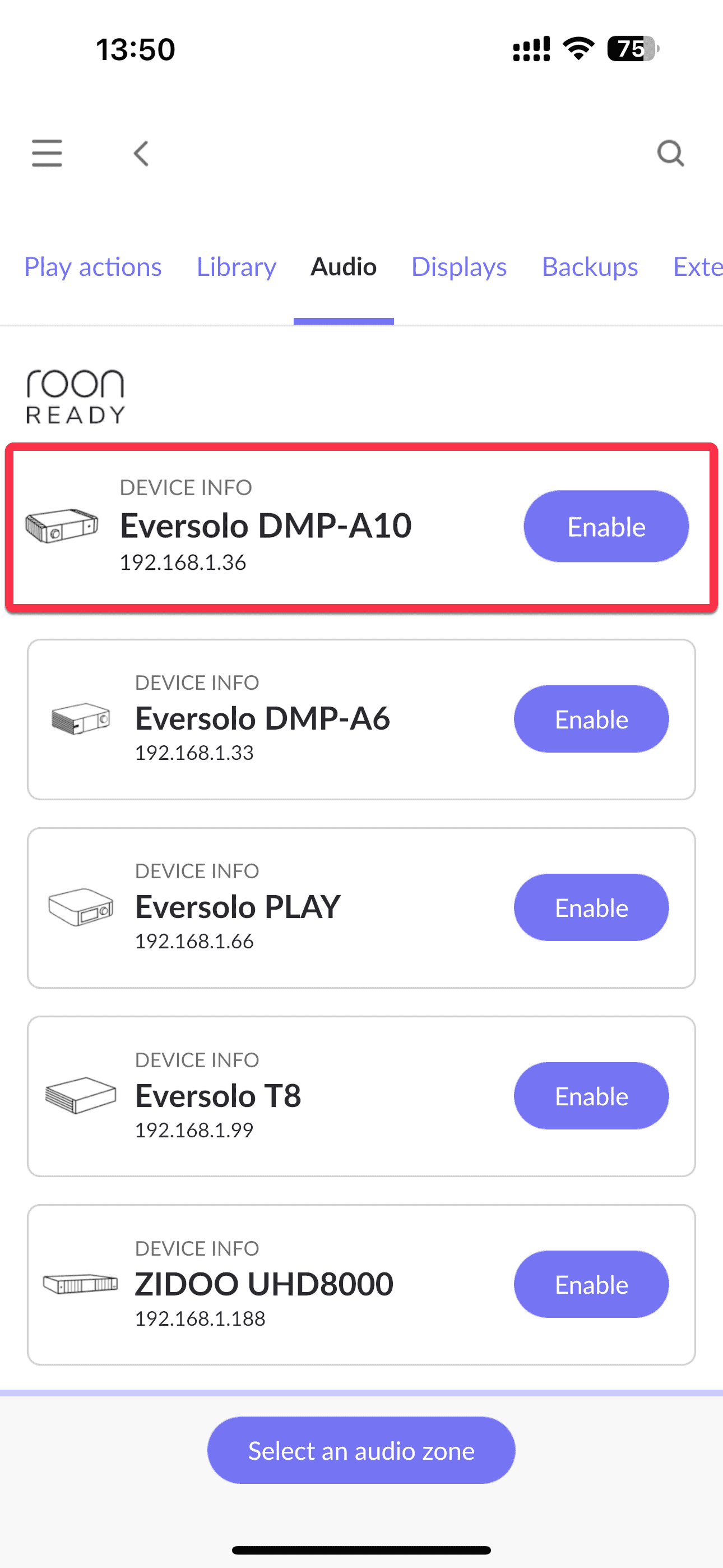Go back using the back arrow
723x1568 pixels.
pos(141,154)
